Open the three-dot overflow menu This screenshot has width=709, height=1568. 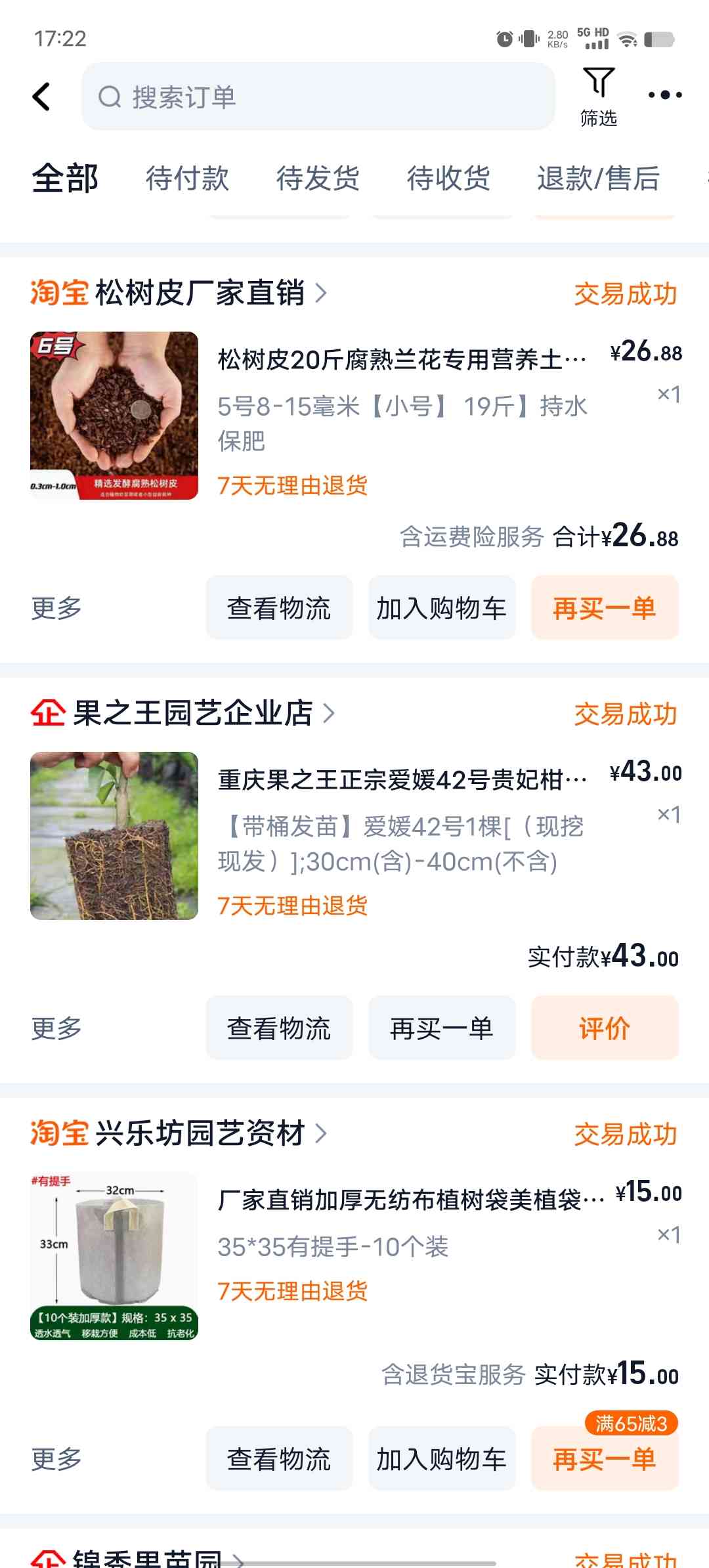[x=664, y=95]
